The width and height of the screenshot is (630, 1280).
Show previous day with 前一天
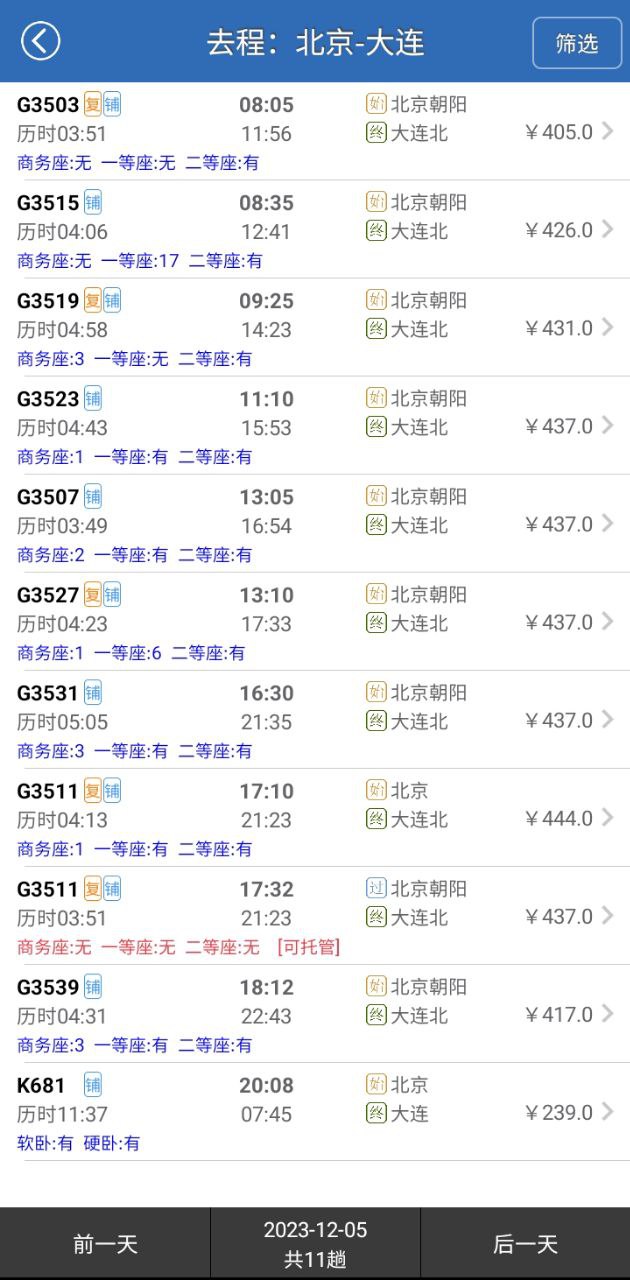105,1244
